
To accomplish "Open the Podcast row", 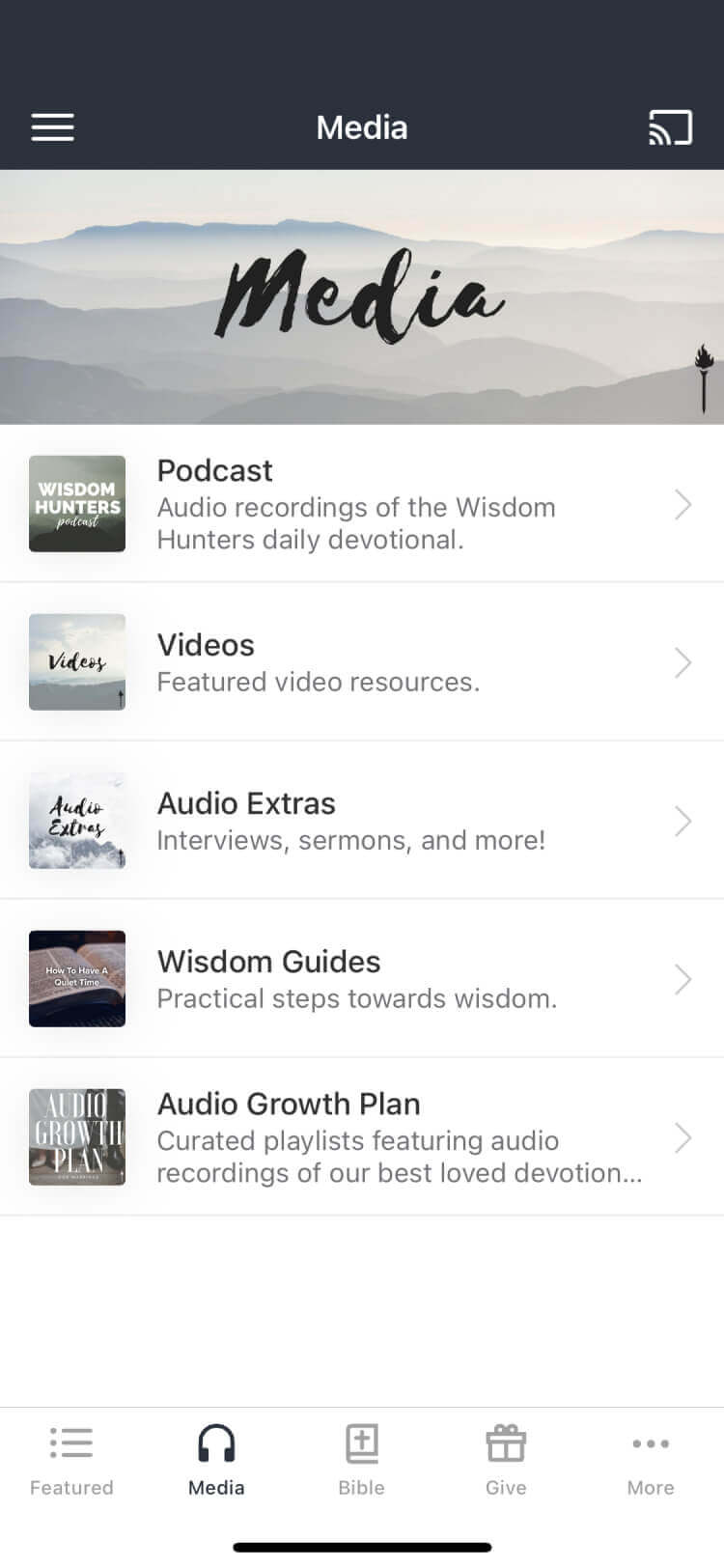I will pos(362,504).
